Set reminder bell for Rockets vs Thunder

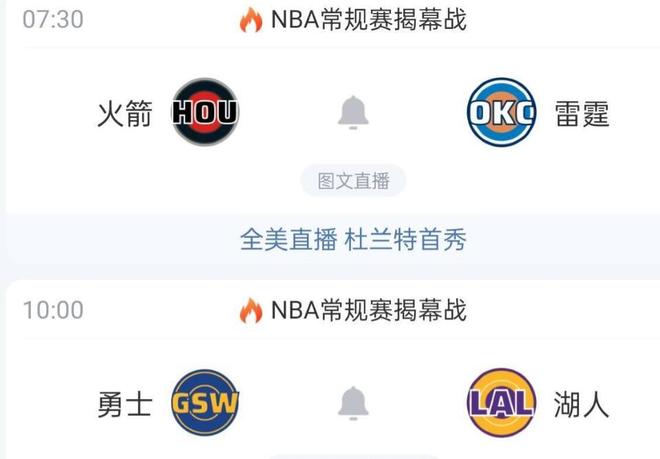pos(353,112)
